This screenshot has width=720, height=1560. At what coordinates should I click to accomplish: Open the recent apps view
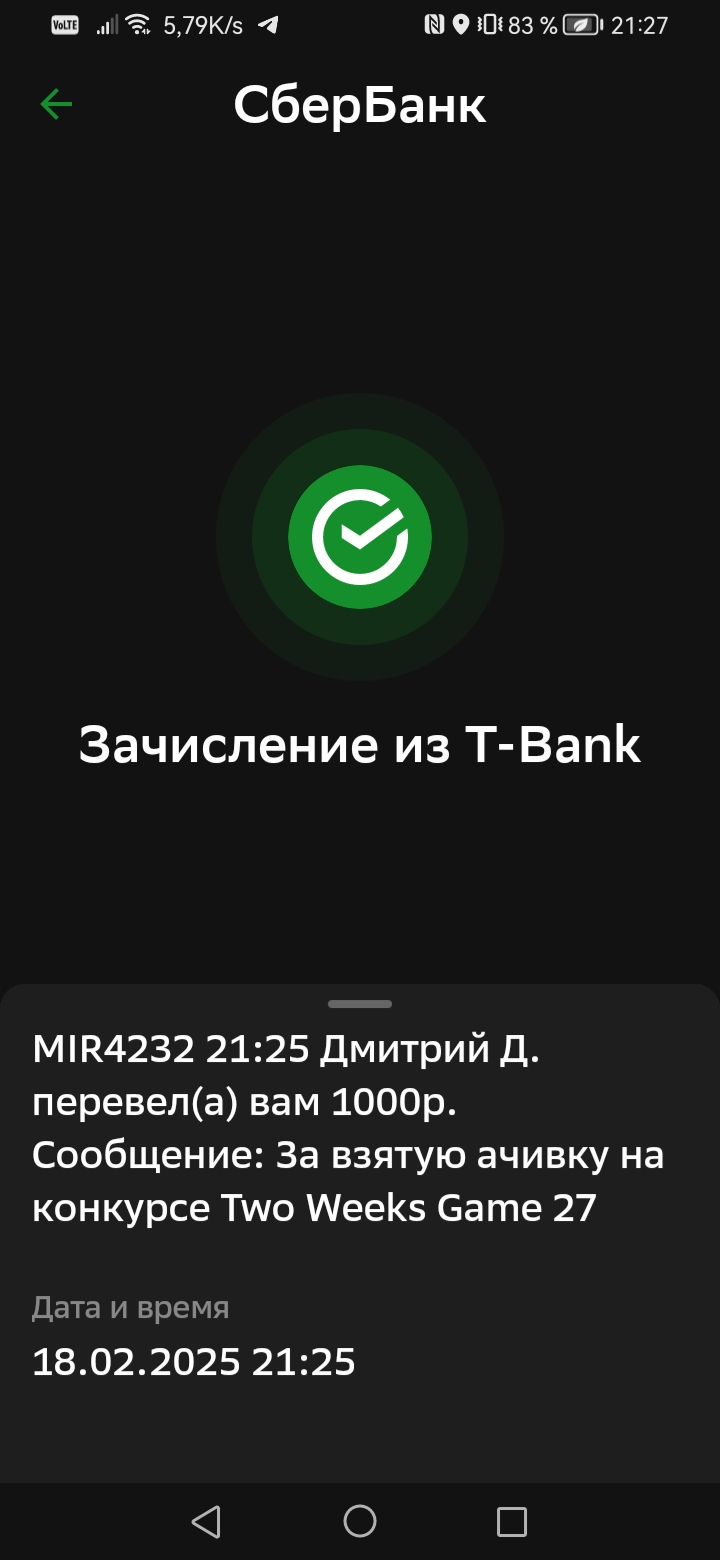512,1521
